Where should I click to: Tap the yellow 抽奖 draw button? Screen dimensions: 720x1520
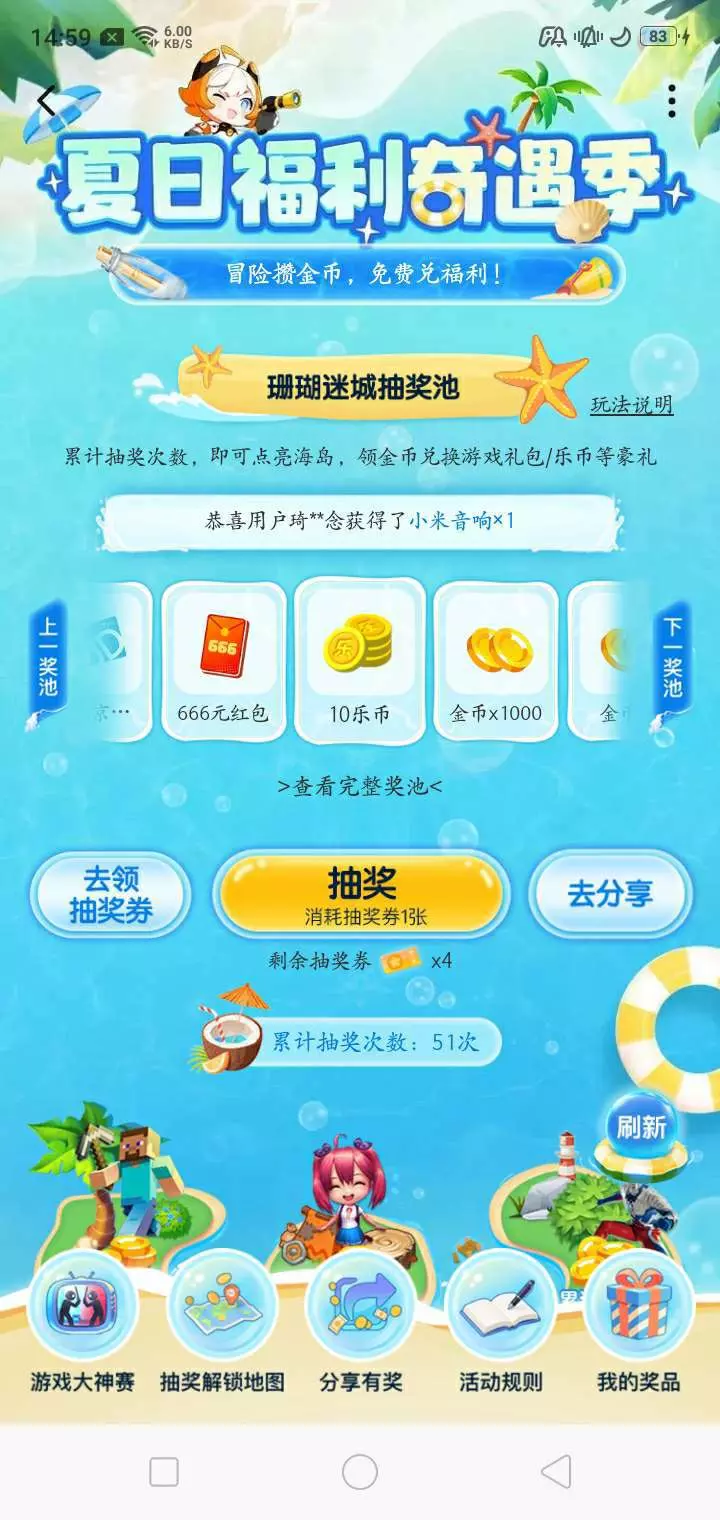click(361, 893)
